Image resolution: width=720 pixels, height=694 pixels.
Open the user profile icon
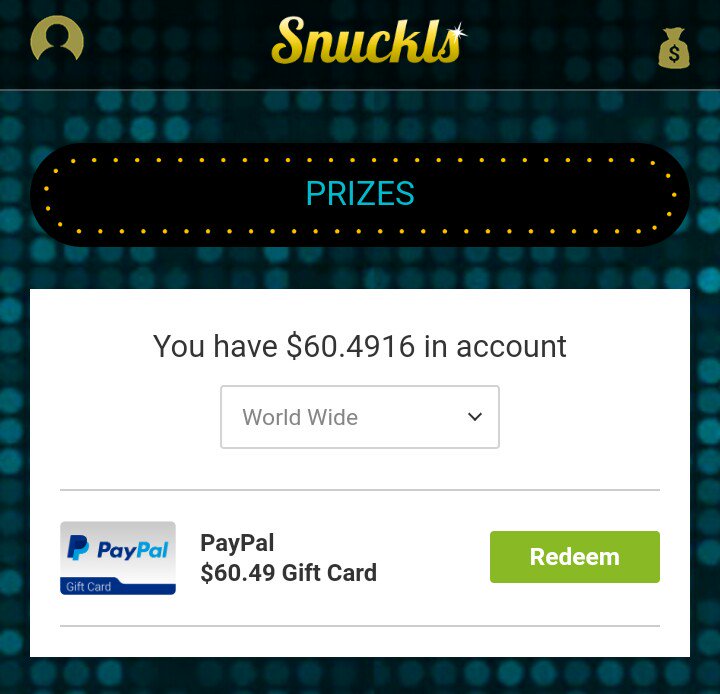point(57,40)
